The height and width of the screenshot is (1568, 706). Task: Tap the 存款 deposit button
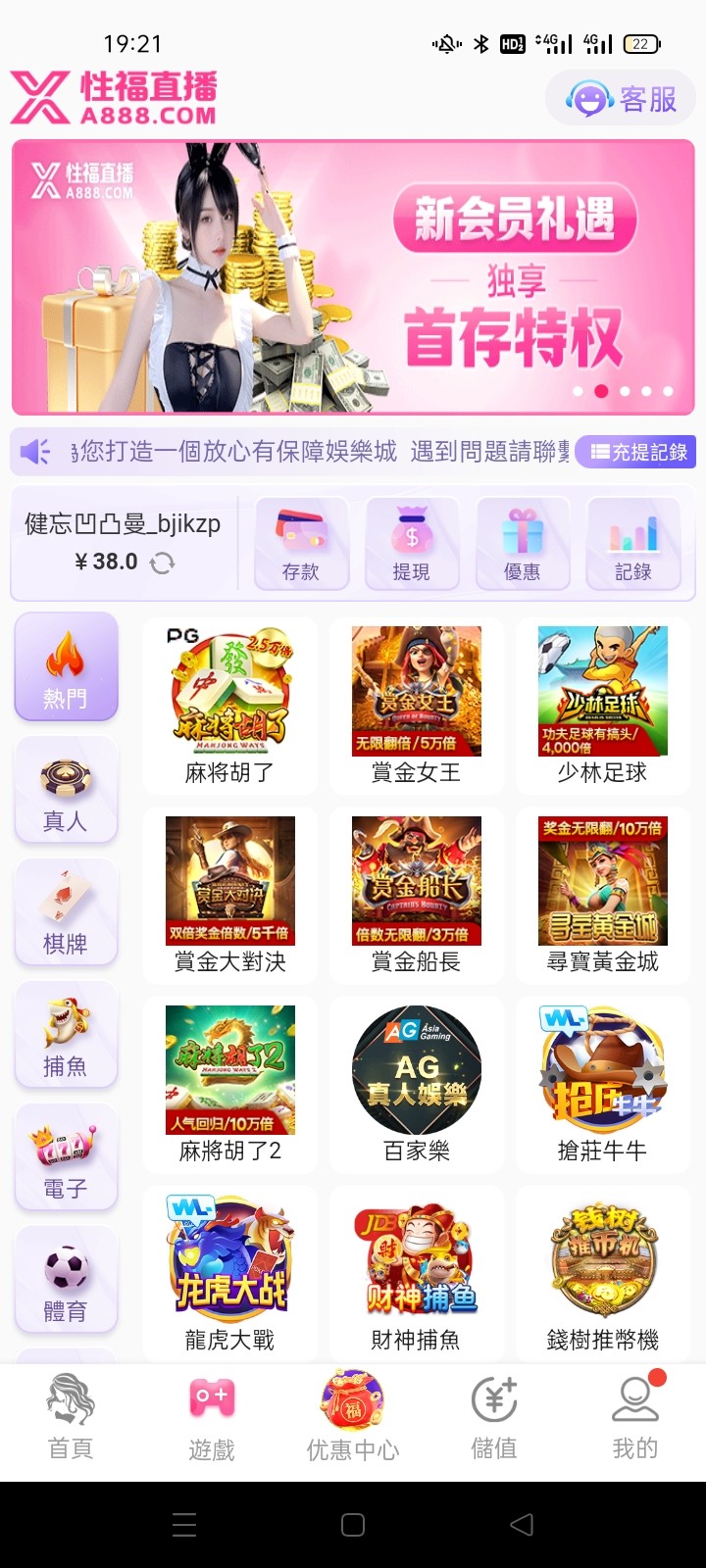pos(301,544)
